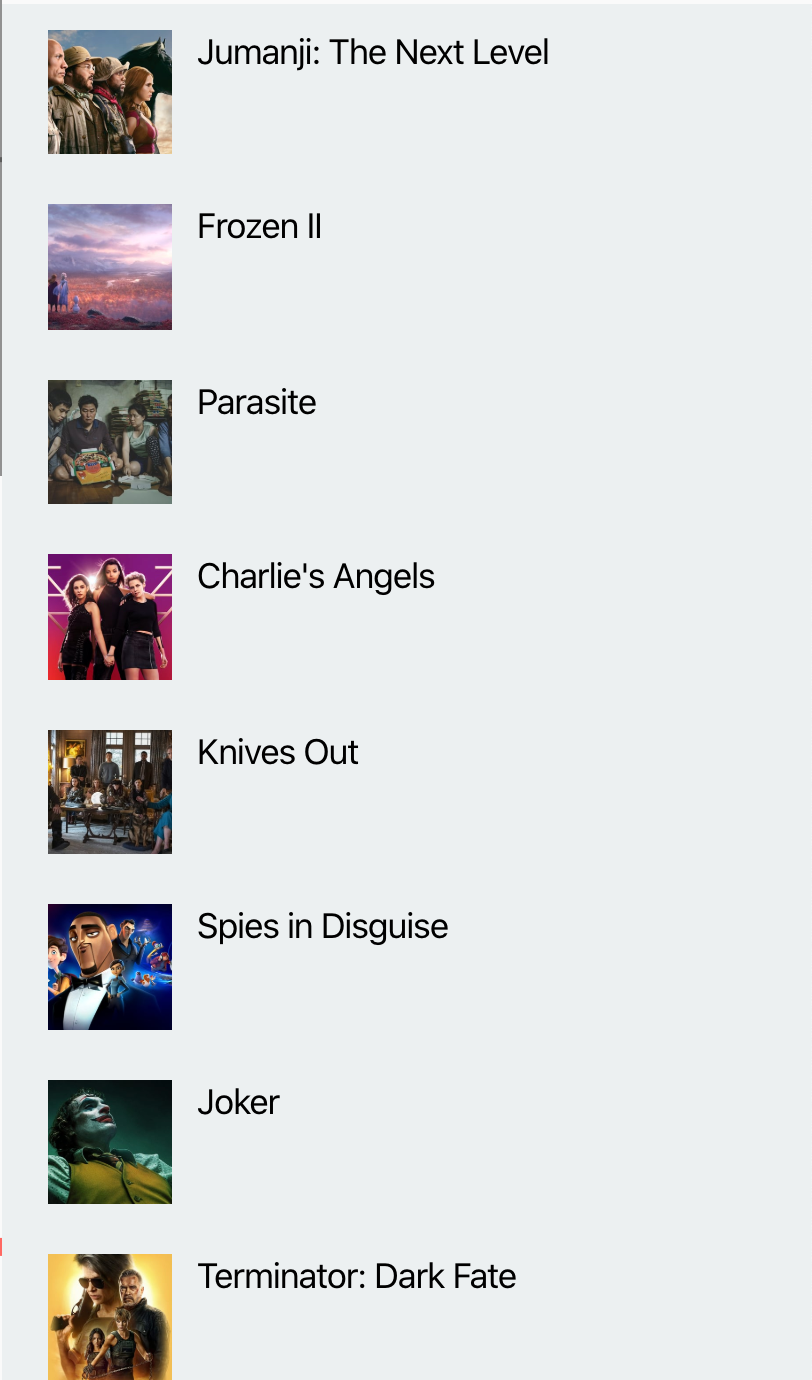This screenshot has height=1380, width=812.
Task: Open the Charlie's Angels entry
Action: tap(315, 577)
